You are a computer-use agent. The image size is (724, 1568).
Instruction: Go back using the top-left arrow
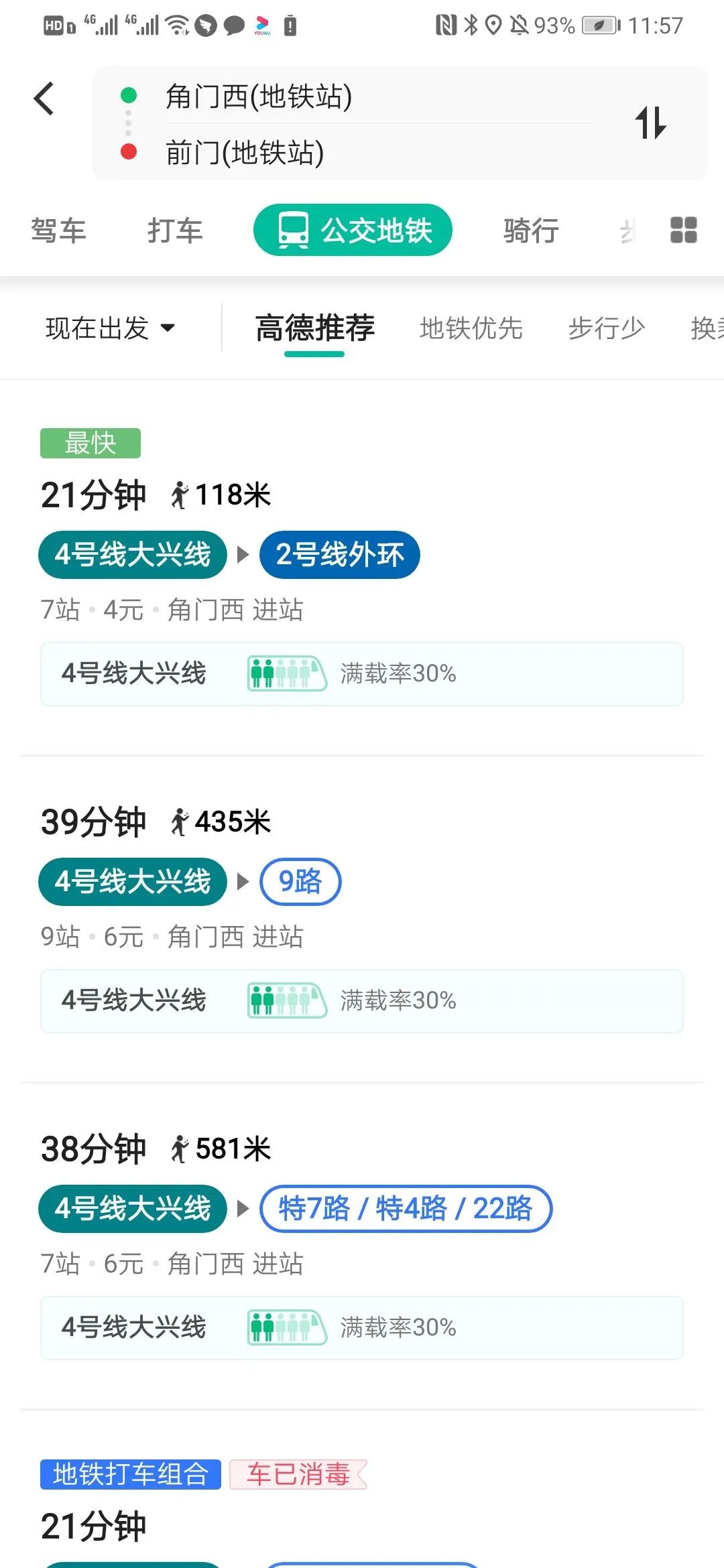point(44,99)
